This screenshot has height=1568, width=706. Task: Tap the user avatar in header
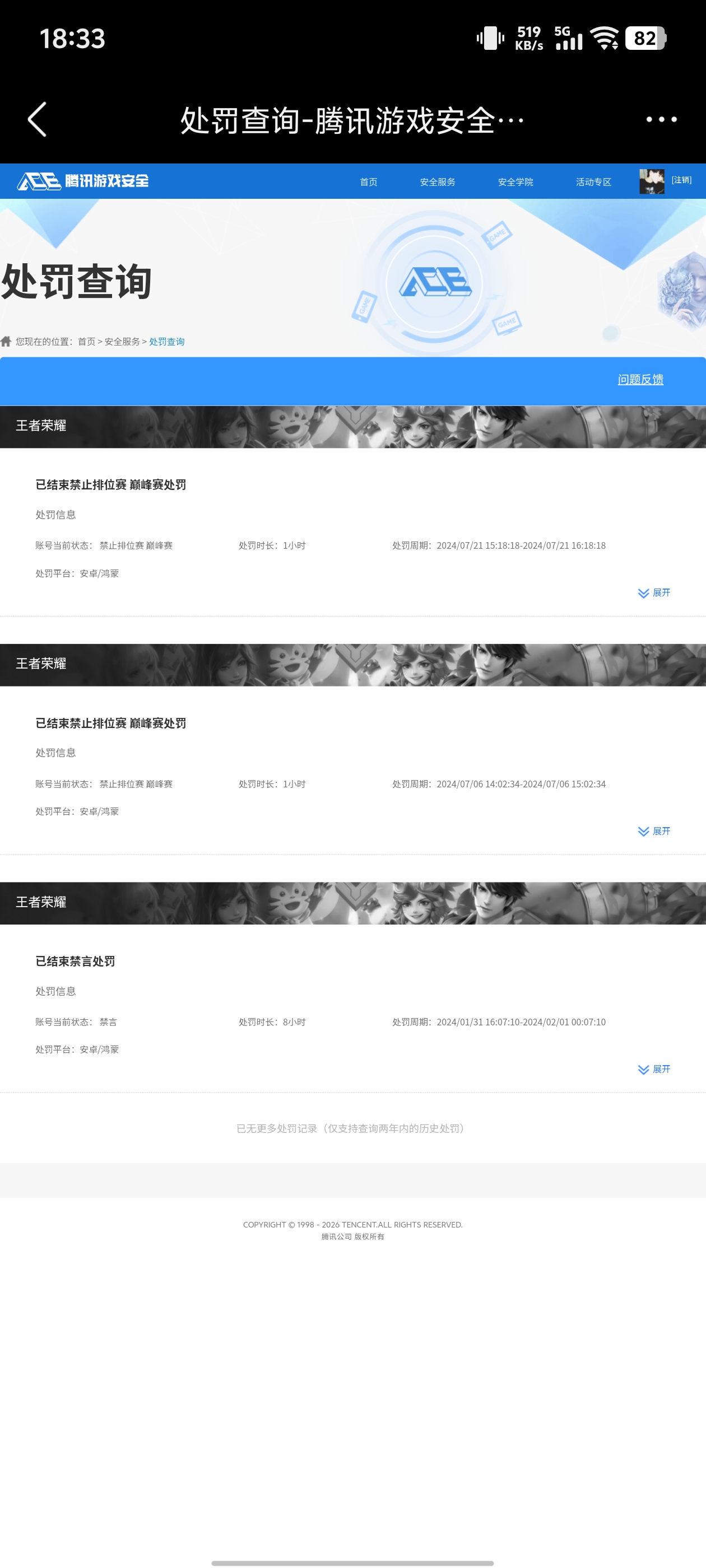[651, 181]
